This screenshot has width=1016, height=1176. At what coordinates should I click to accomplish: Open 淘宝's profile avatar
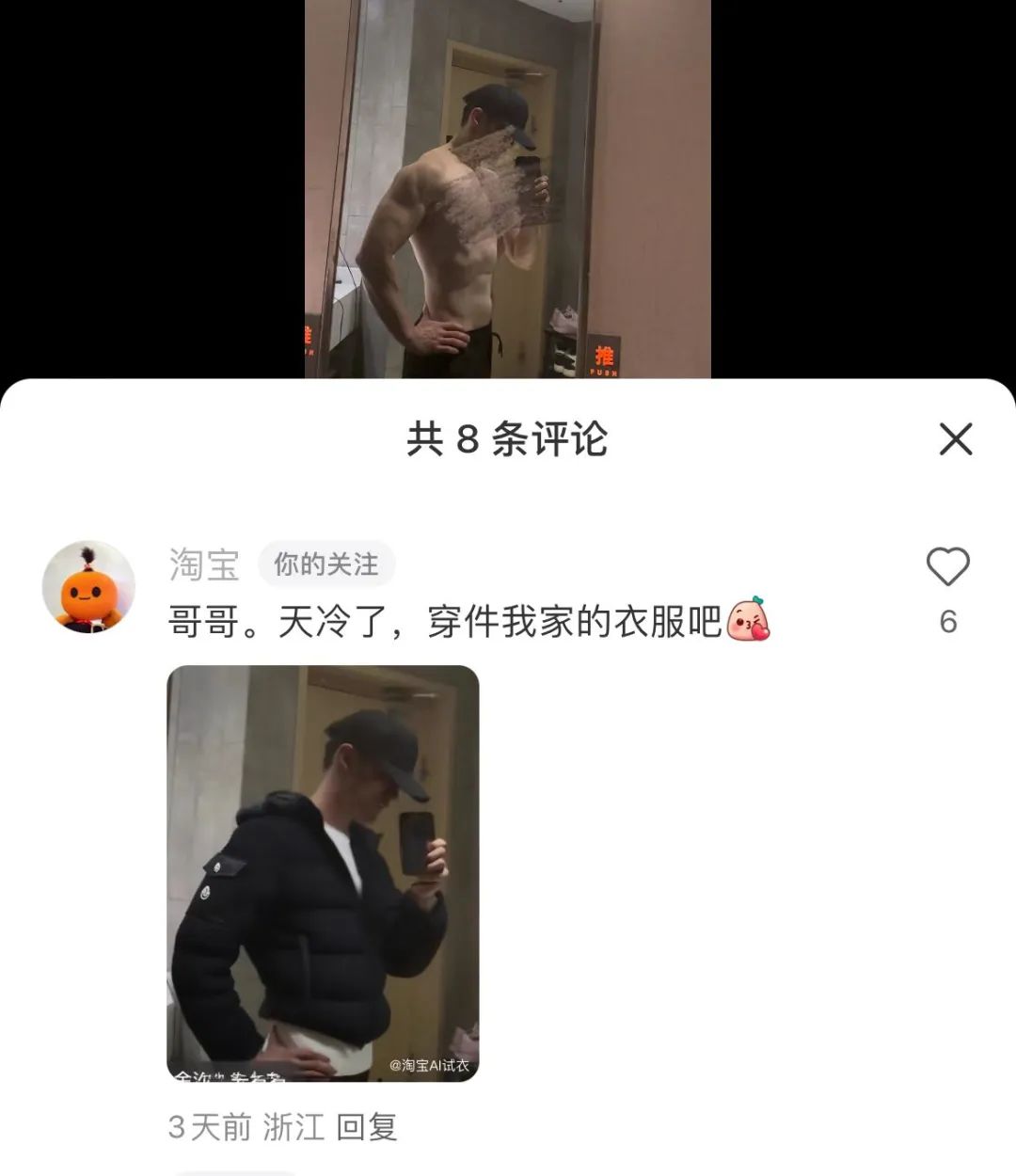88,587
